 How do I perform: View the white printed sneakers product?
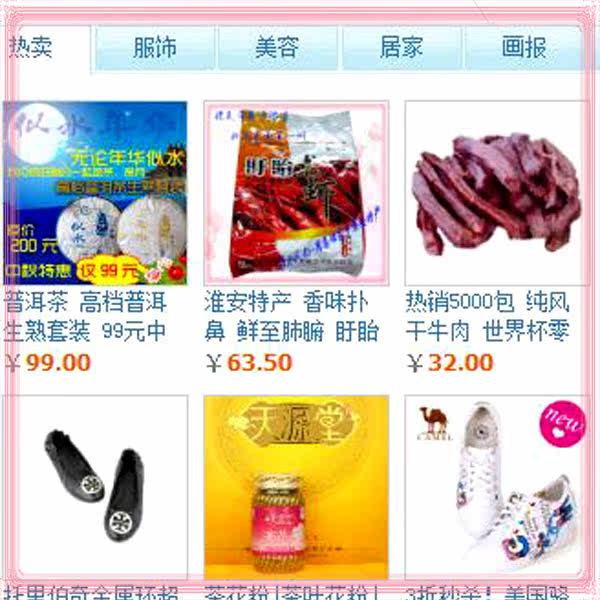[497, 488]
